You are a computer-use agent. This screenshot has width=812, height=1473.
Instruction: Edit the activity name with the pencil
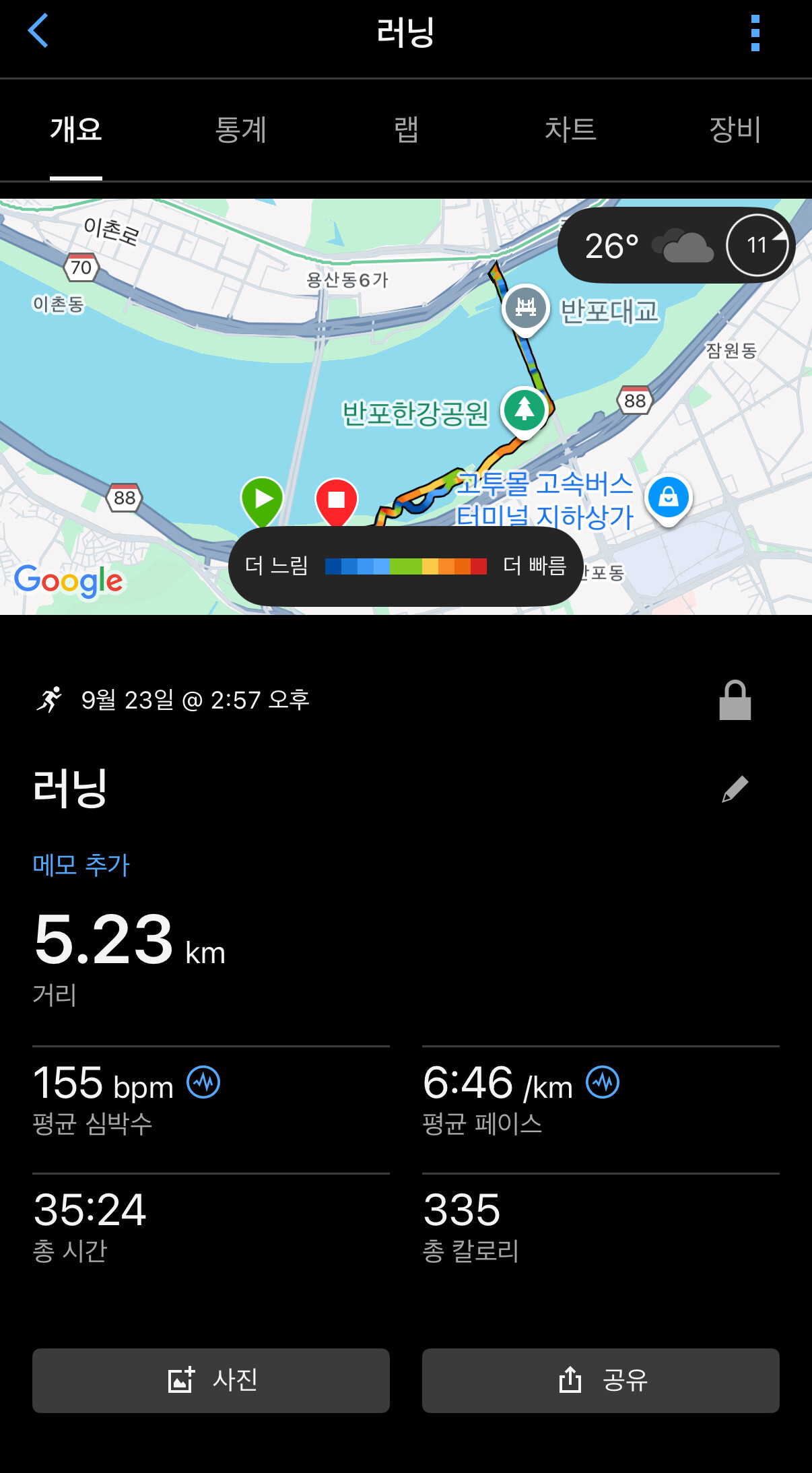tap(735, 789)
